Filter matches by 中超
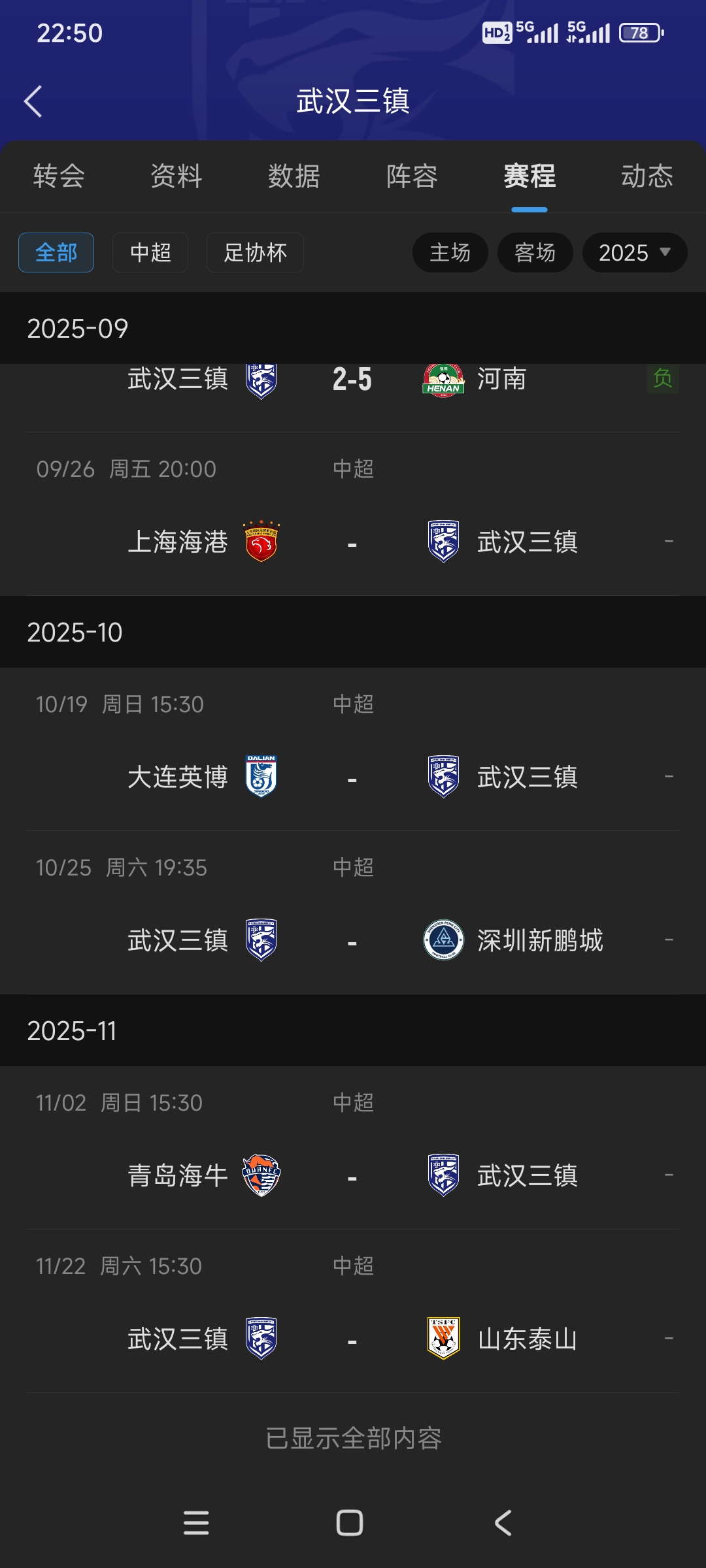 (150, 253)
